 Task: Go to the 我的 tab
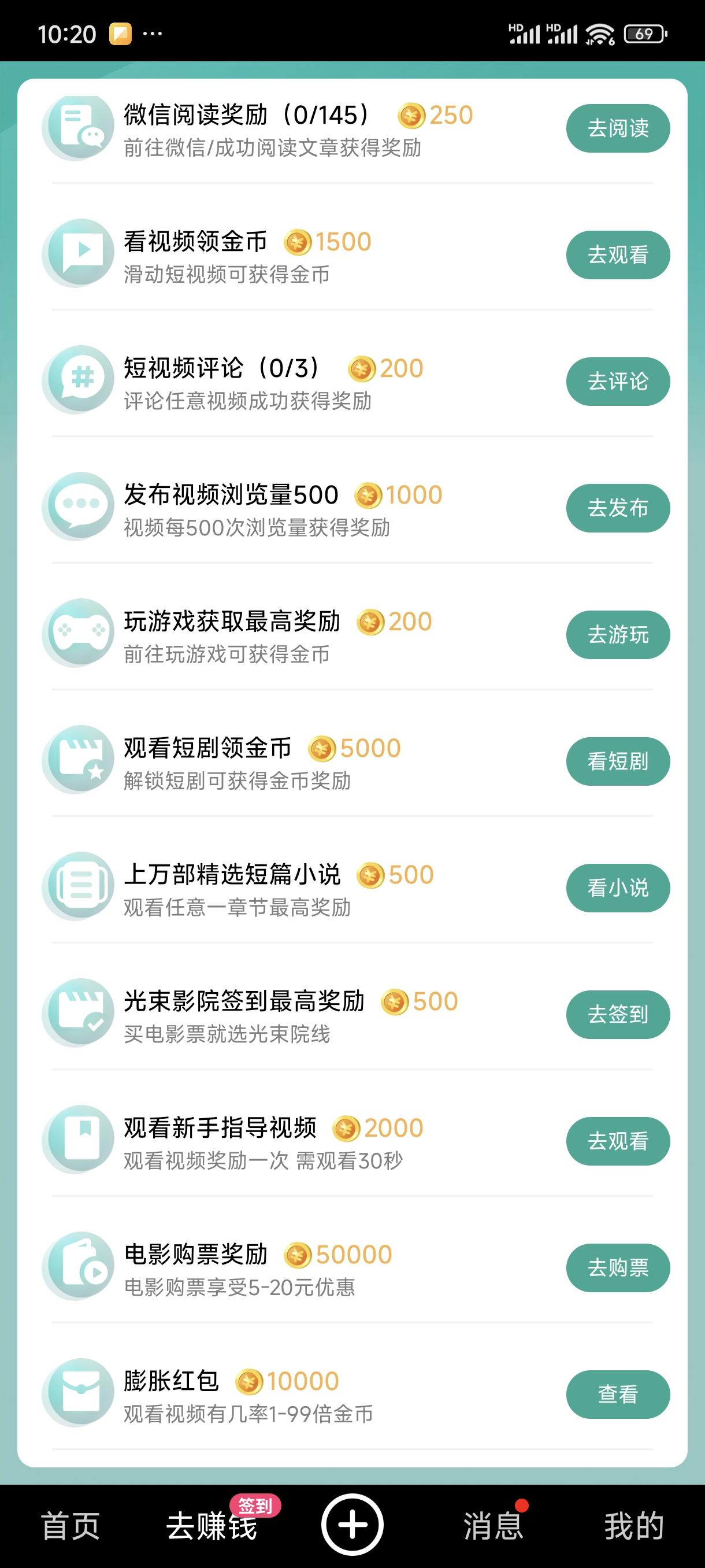tap(634, 1526)
